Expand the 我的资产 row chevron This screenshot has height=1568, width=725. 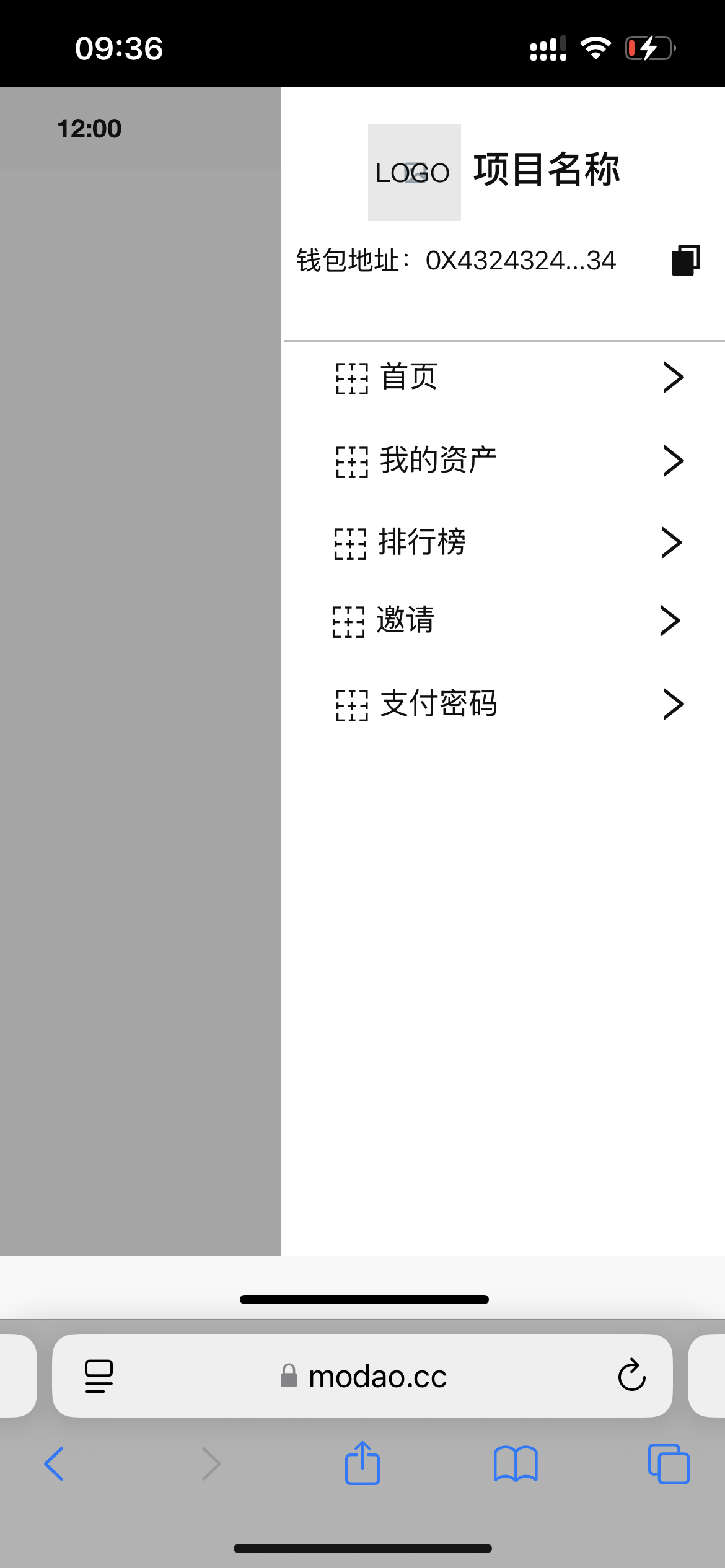point(674,460)
